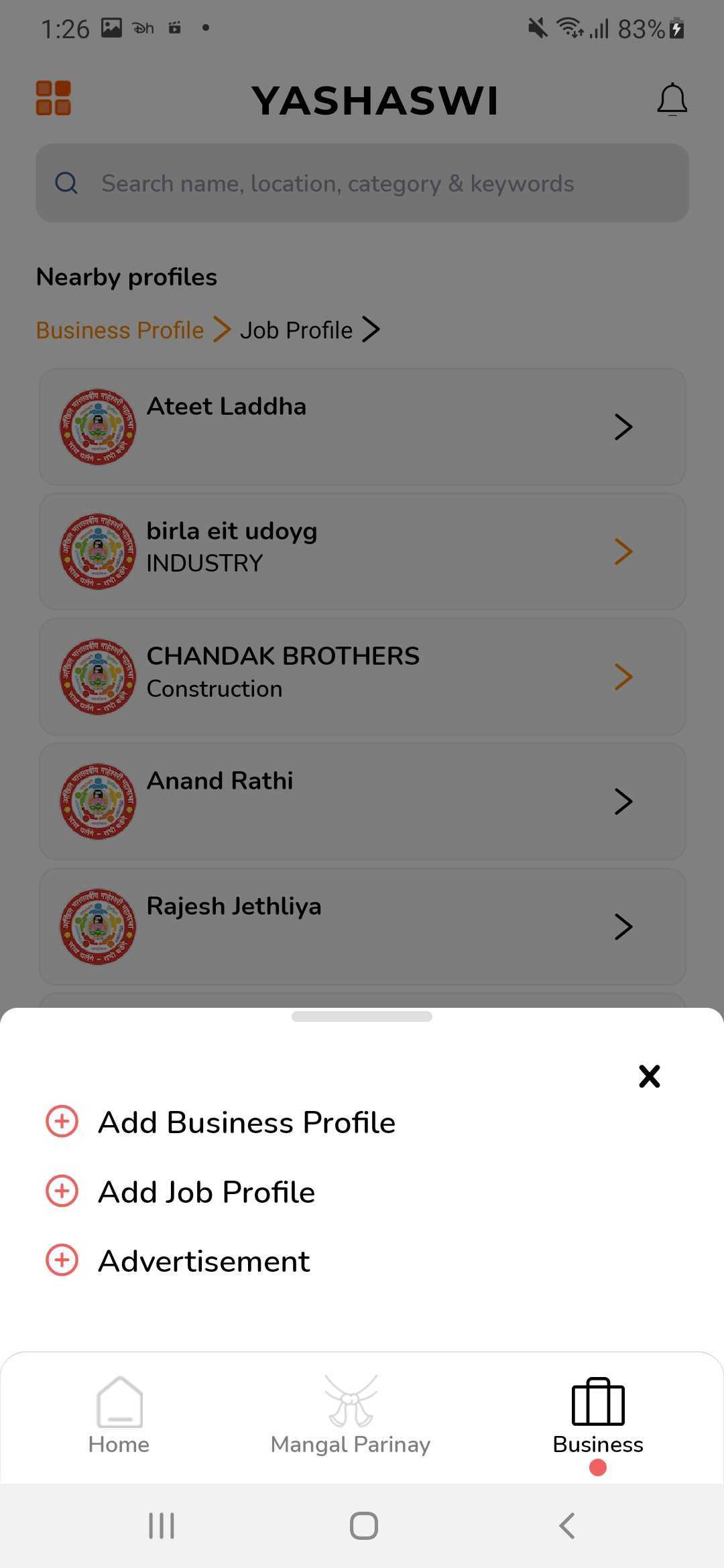View CHANDAK BROTHERS Construction profile

point(362,677)
